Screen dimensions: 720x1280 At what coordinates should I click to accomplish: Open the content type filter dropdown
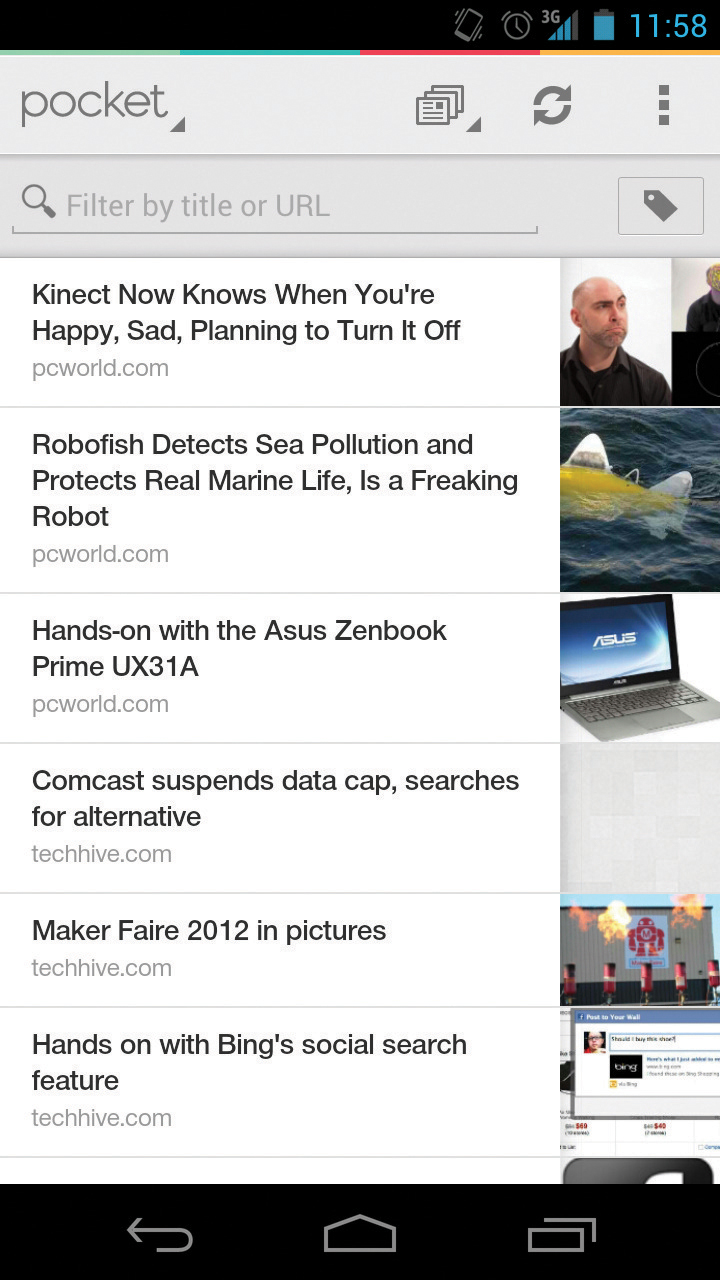click(447, 106)
